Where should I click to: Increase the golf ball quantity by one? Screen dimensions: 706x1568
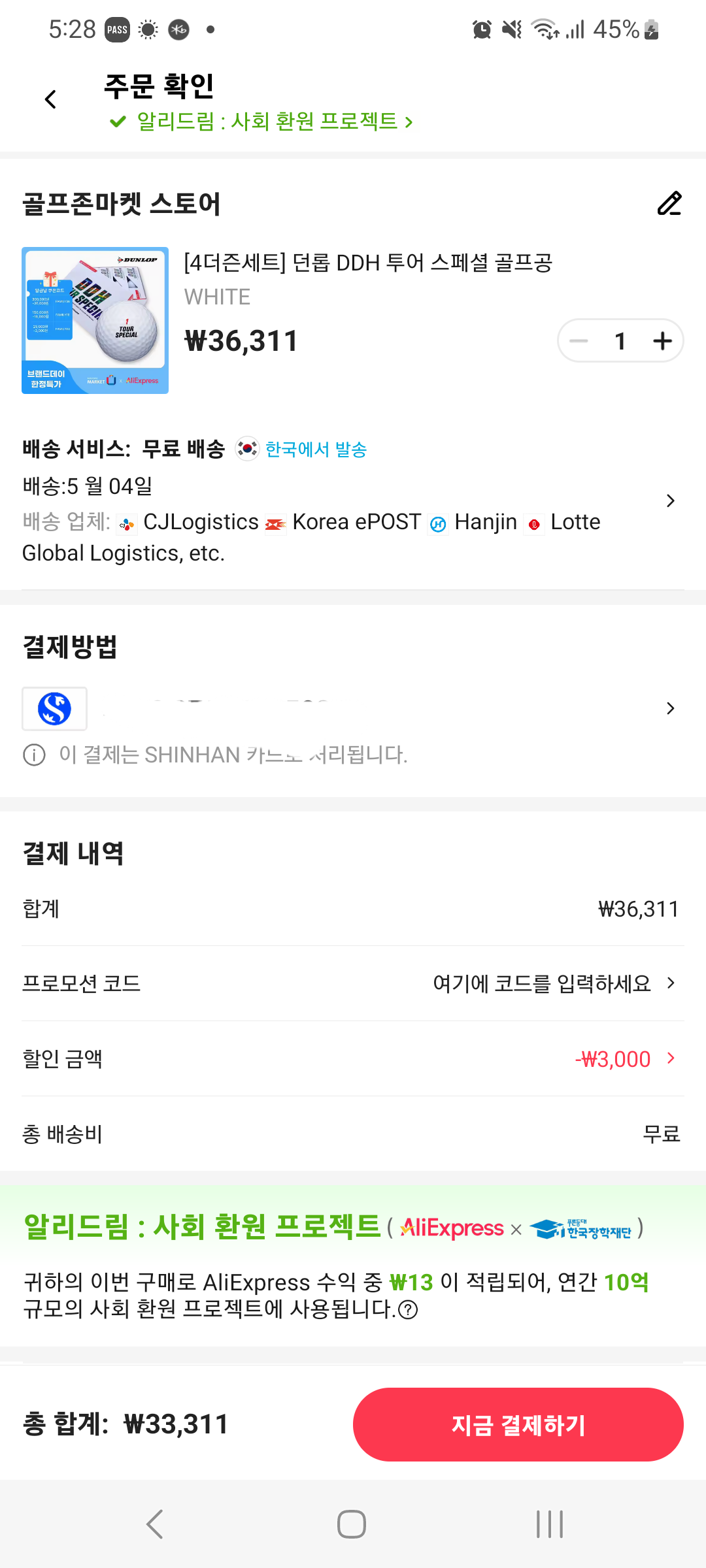pyautogui.click(x=662, y=340)
